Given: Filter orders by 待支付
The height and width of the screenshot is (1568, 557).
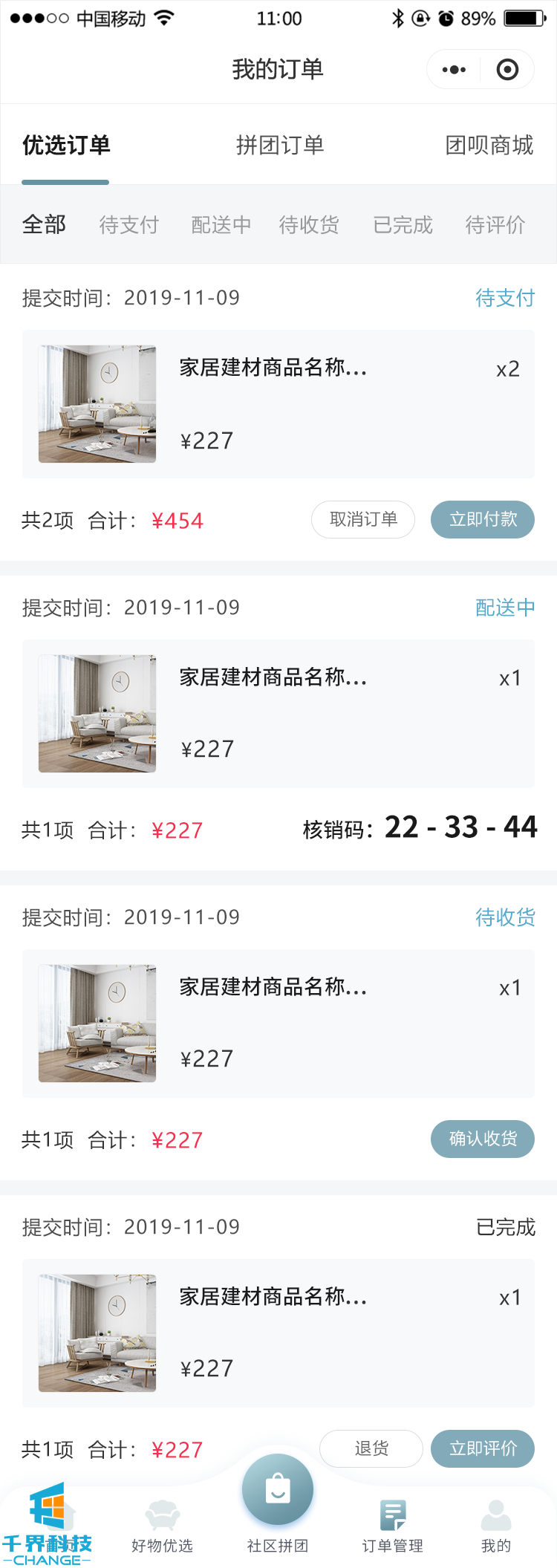Looking at the screenshot, I should (x=129, y=224).
